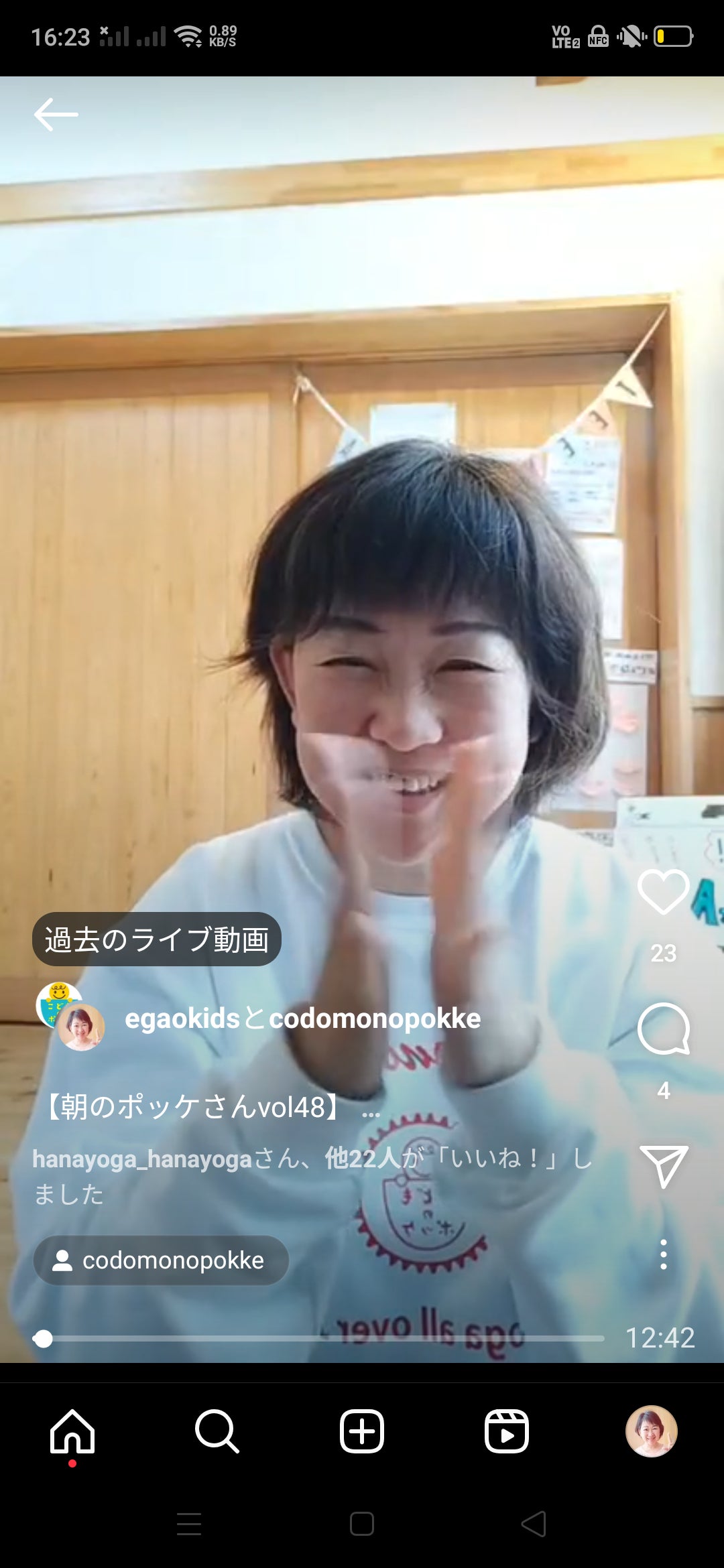The height and width of the screenshot is (1568, 724).
Task: Open my profile tab avatar
Action: (651, 1431)
